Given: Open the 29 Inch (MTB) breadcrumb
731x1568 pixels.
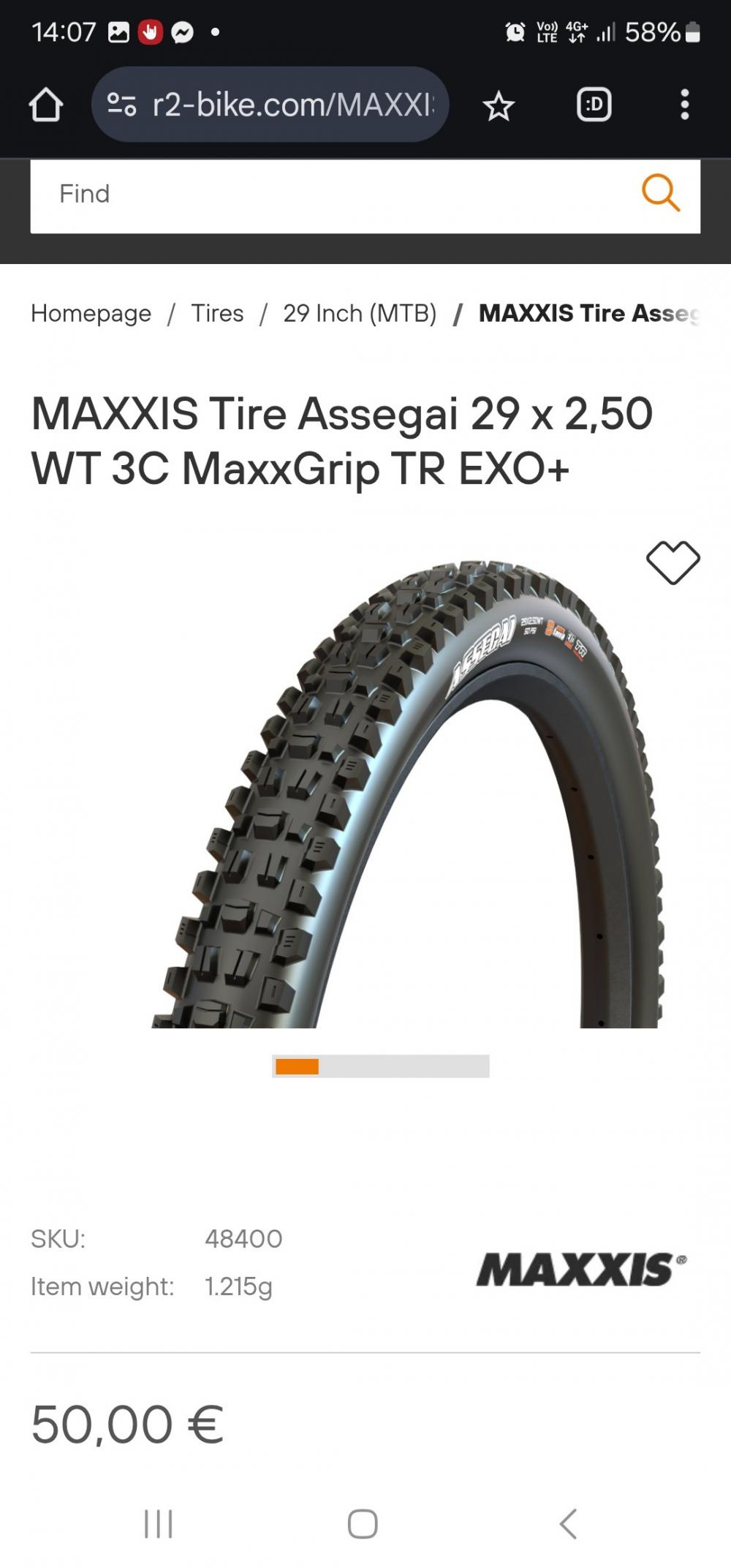Looking at the screenshot, I should [360, 313].
